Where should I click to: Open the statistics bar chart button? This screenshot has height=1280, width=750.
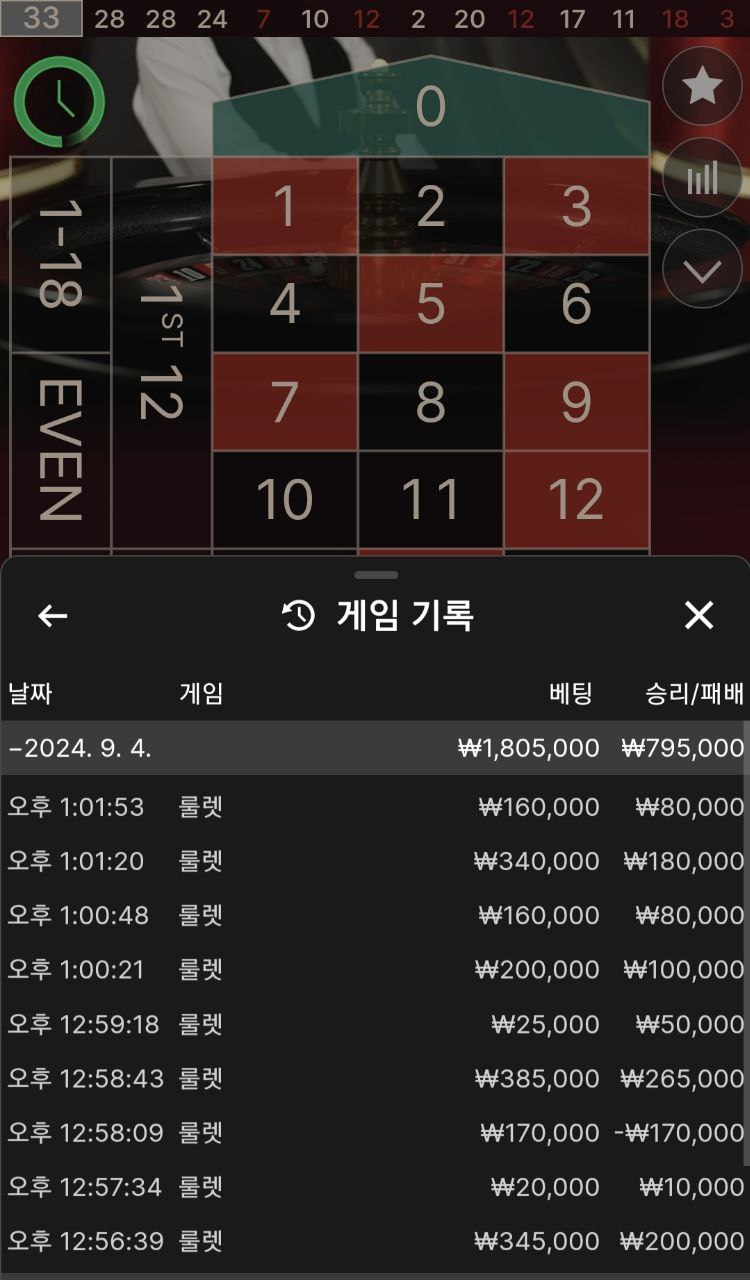[x=702, y=179]
